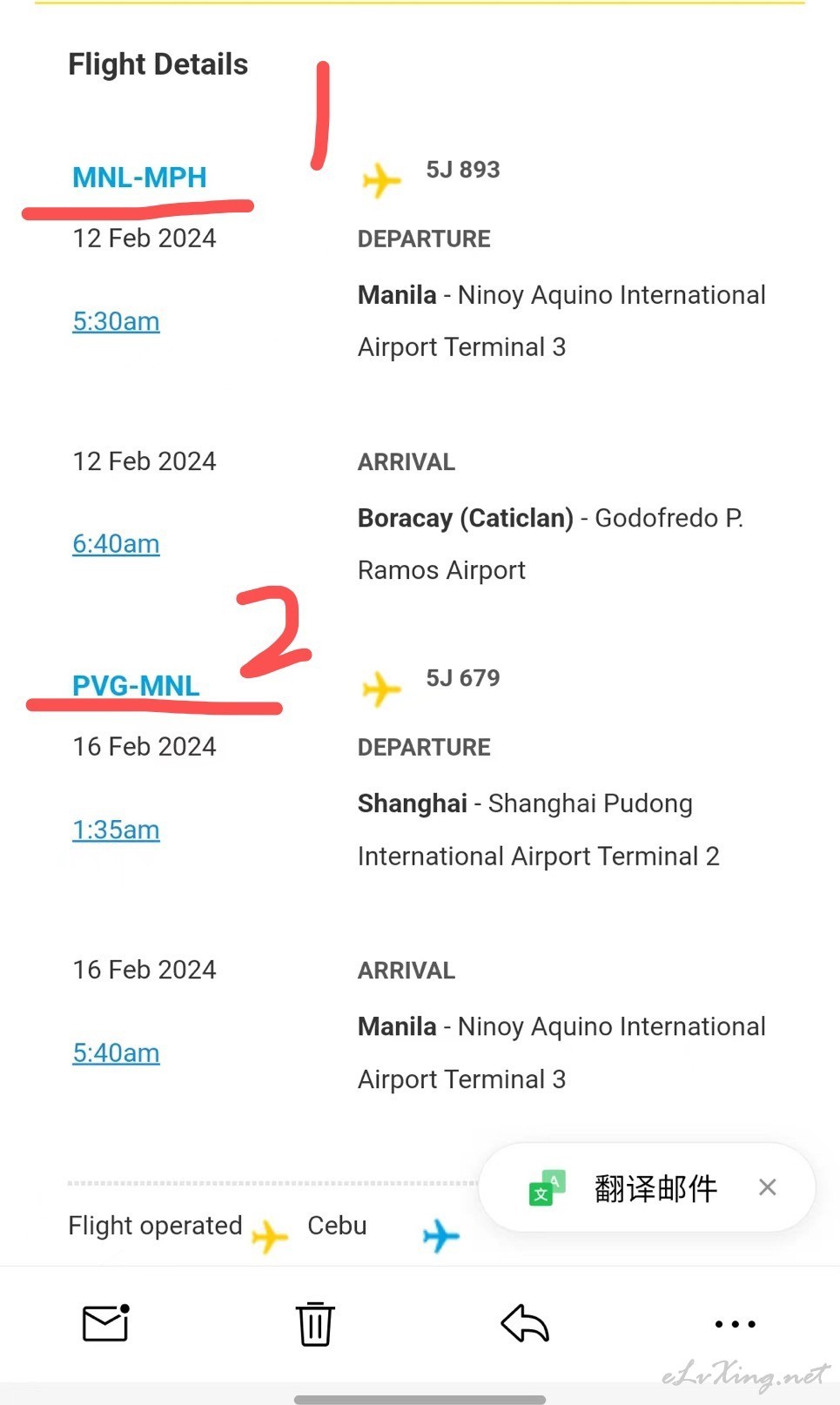Viewport: 840px width, 1405px height.
Task: Mark this email as unread
Action: click(106, 1323)
